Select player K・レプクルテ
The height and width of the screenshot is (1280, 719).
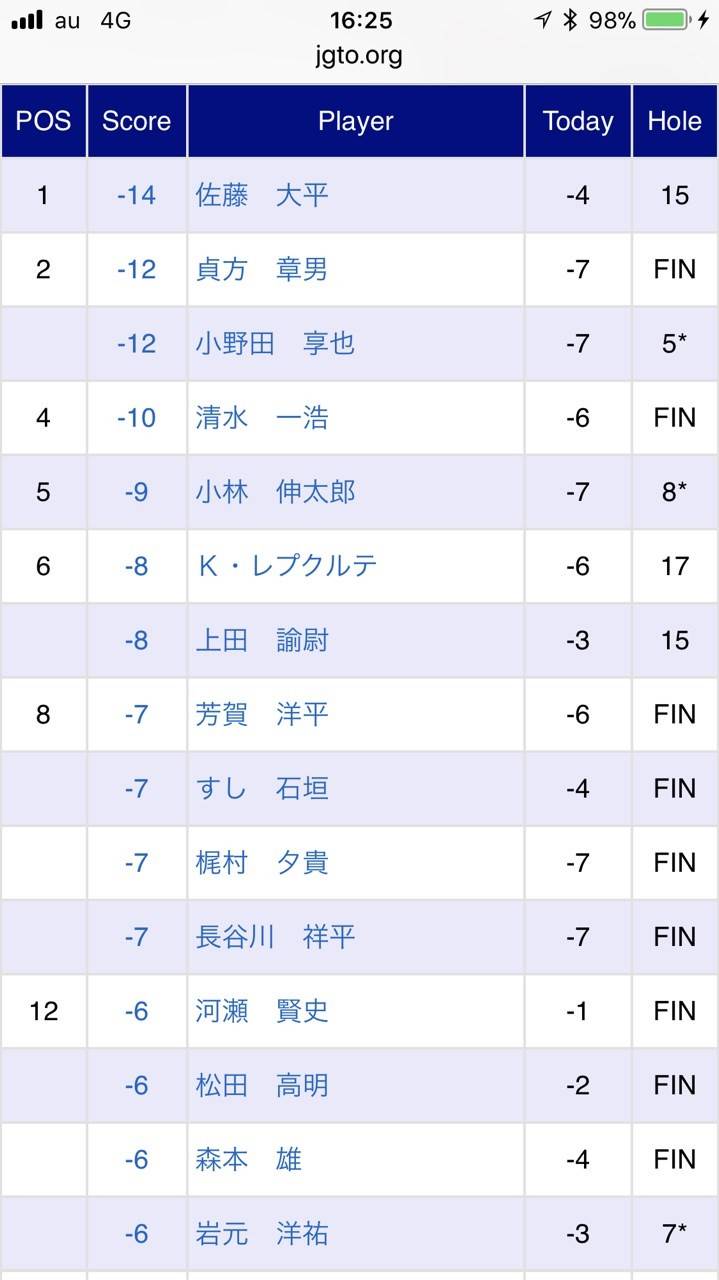tap(287, 566)
